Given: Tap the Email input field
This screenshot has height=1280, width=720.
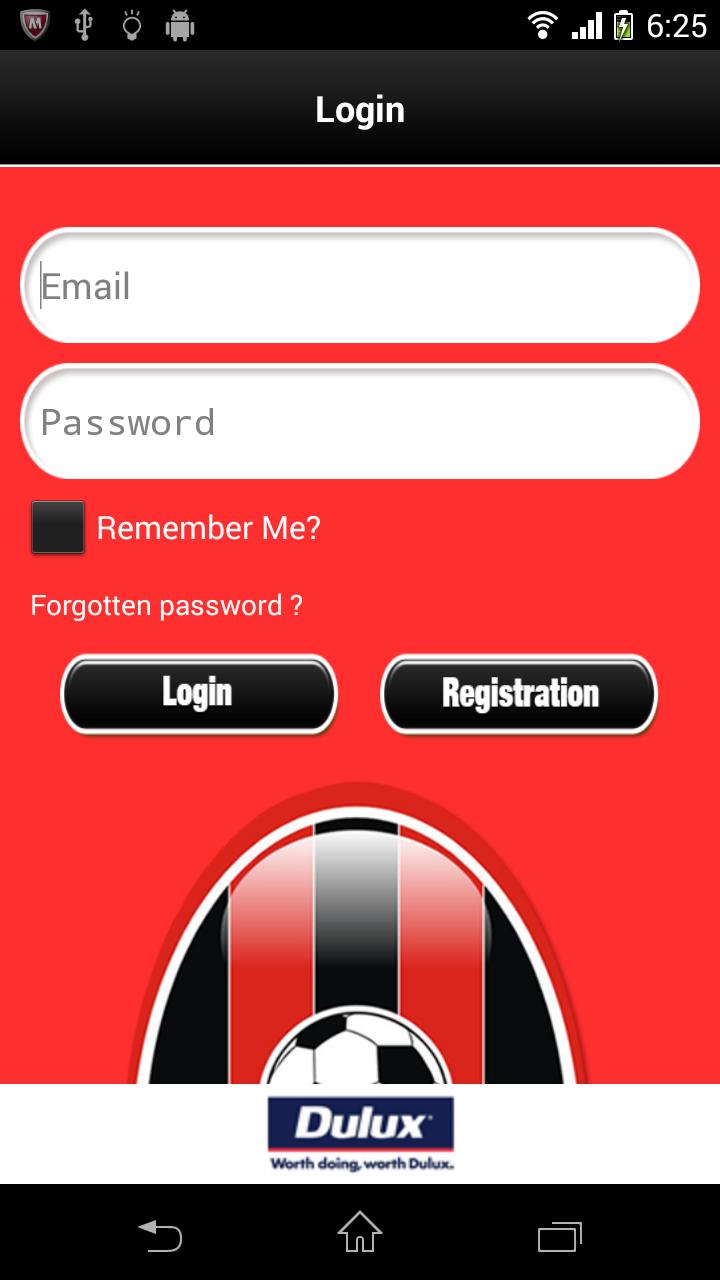Looking at the screenshot, I should click(360, 287).
